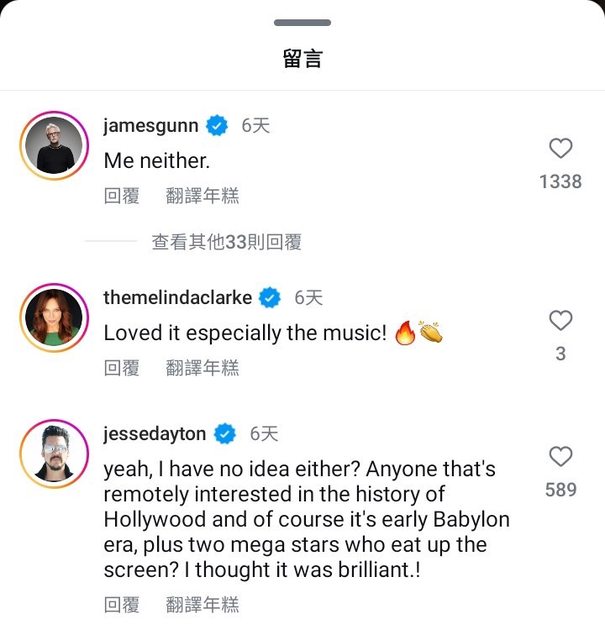View the other 33 replies

[226, 242]
